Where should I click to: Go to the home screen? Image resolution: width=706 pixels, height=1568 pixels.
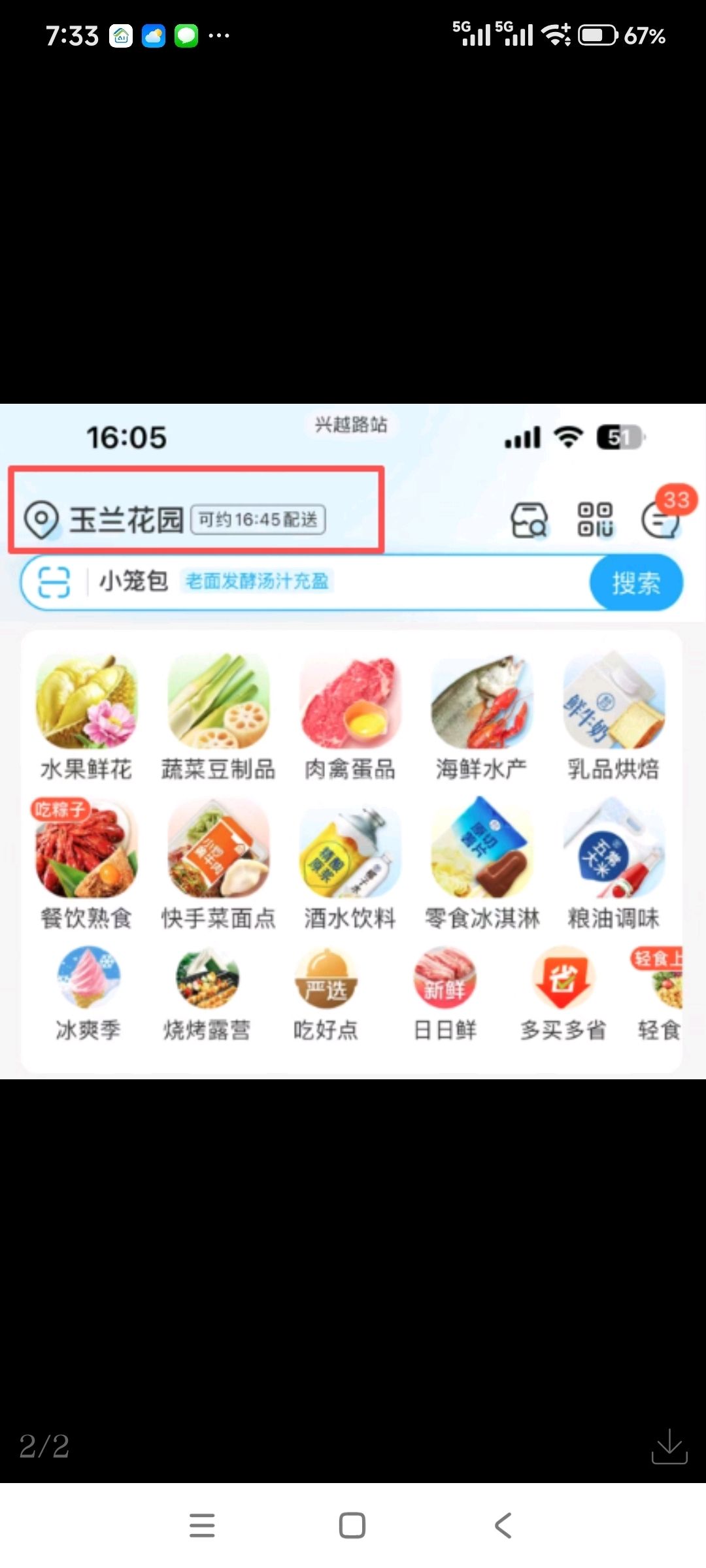coord(352,1526)
